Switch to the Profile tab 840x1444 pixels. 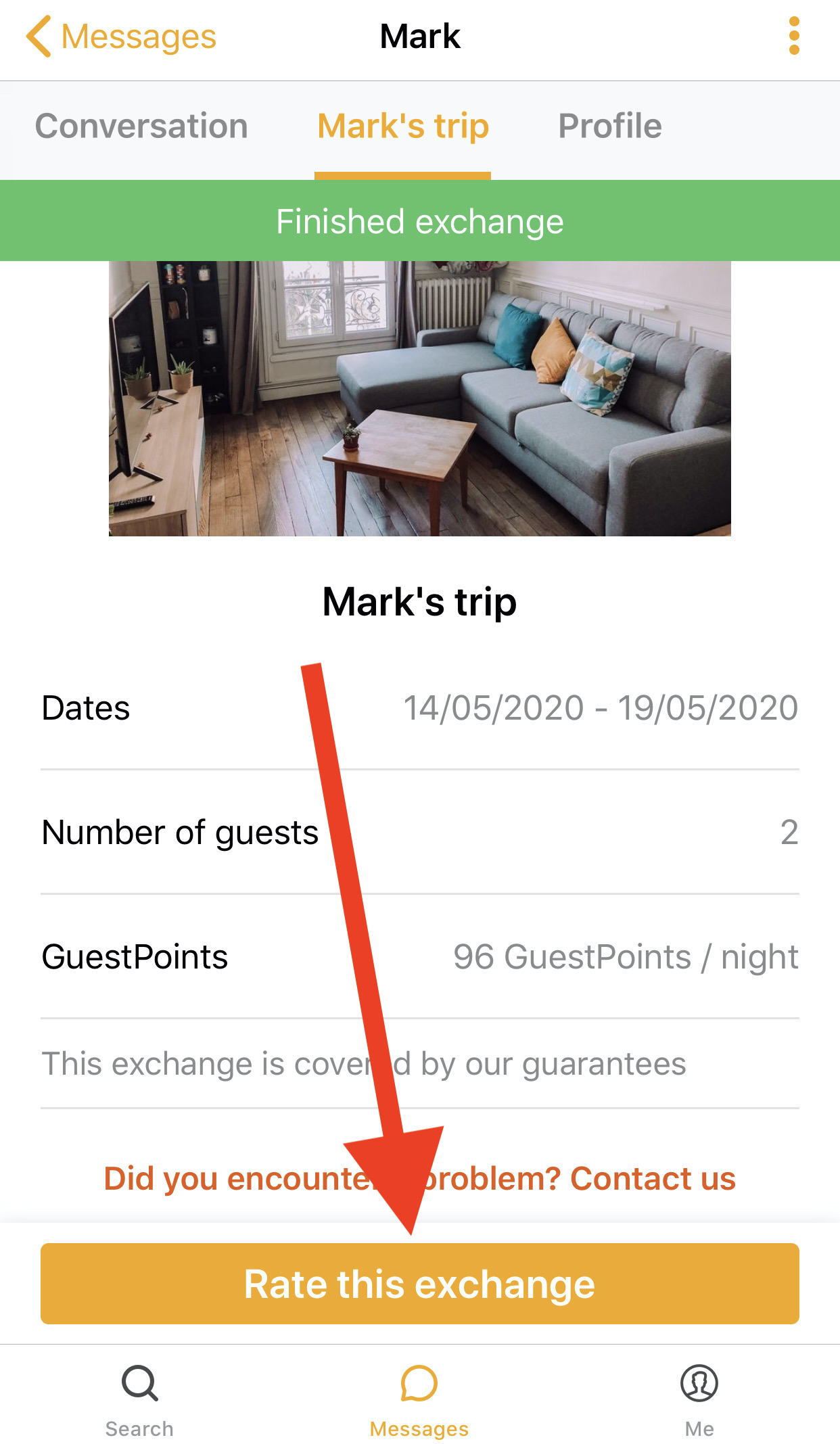click(609, 126)
